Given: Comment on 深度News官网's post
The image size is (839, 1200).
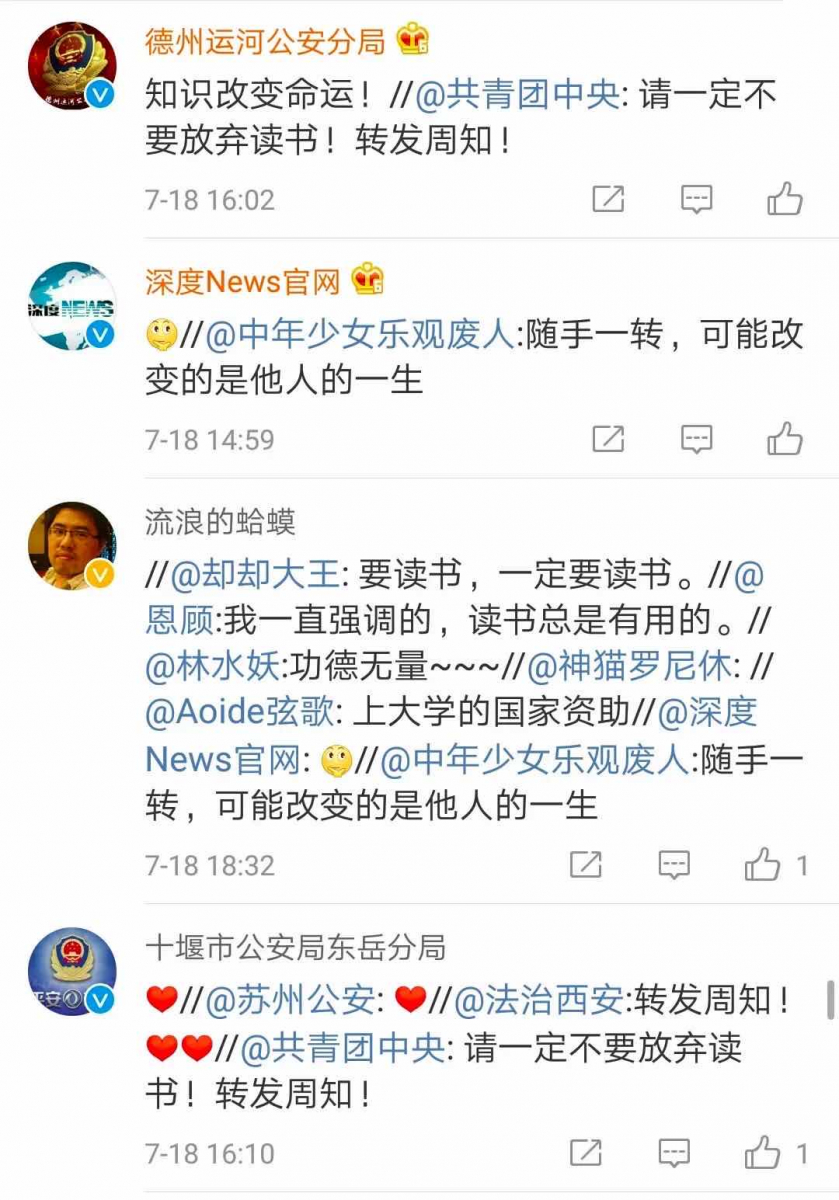Looking at the screenshot, I should pyautogui.click(x=696, y=439).
